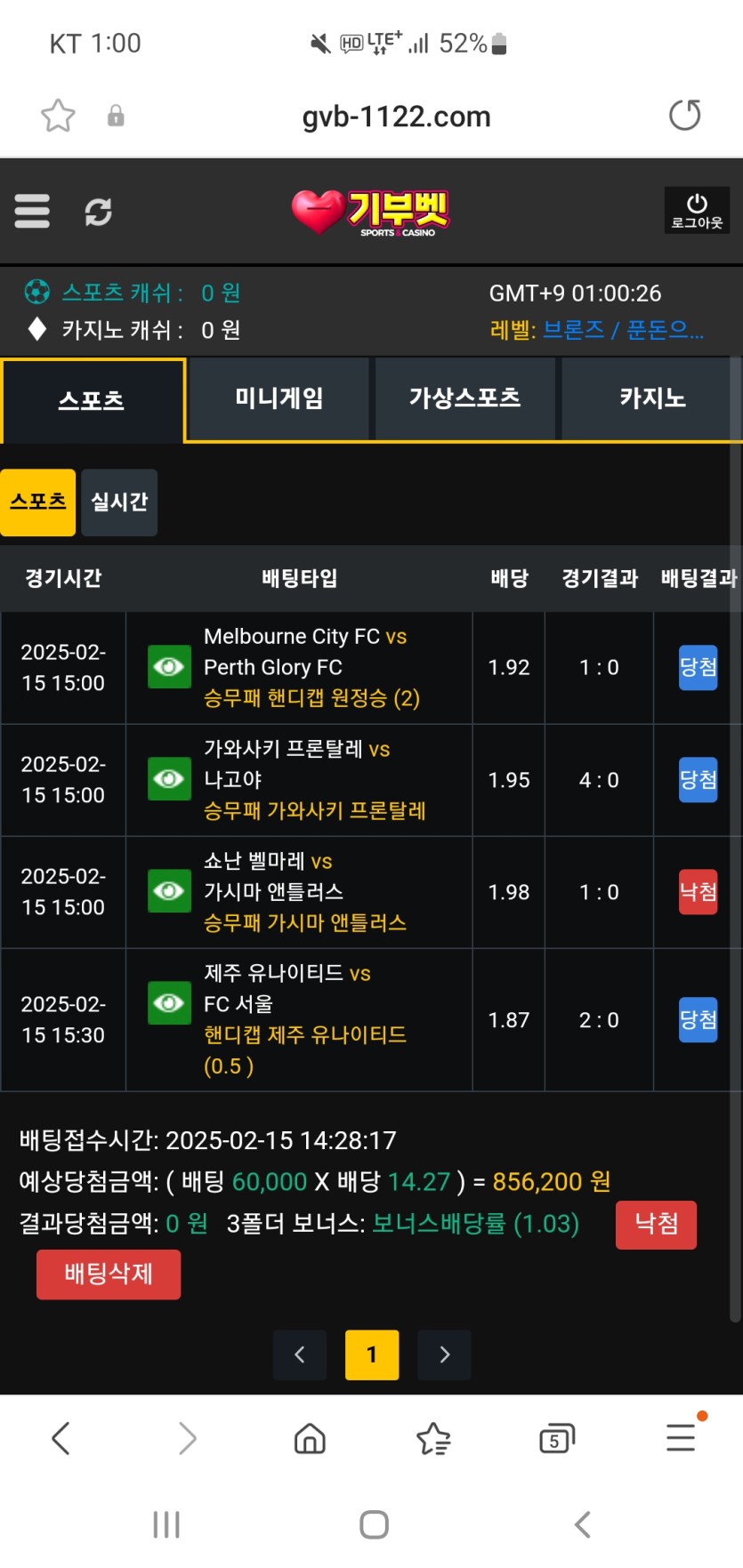743x1568 pixels.
Task: Select the main 스포츠 tab
Action: [x=92, y=400]
